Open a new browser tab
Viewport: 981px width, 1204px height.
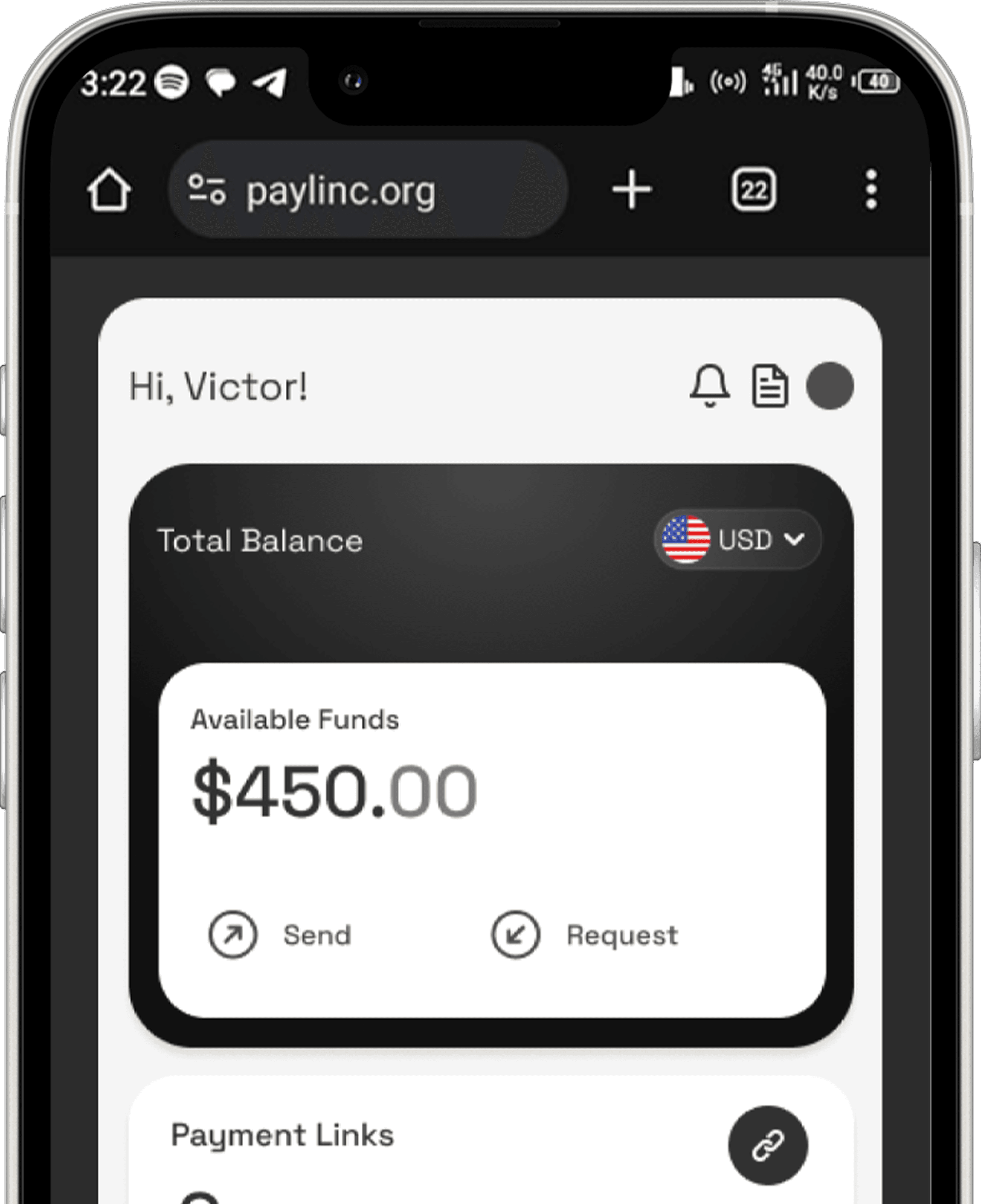point(632,190)
